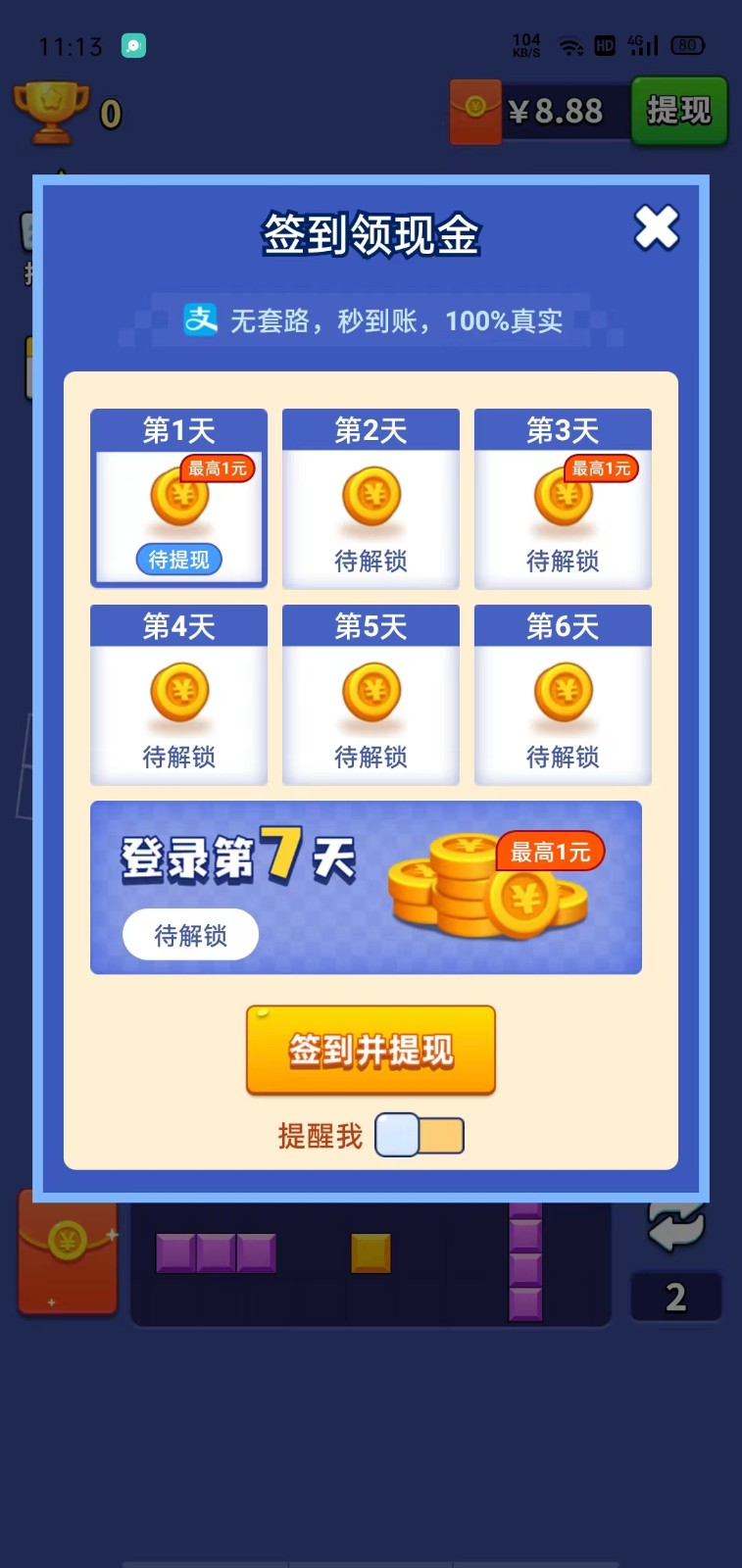This screenshot has height=1568, width=742.
Task: Tap the 签到并提现 button
Action: [371, 1051]
